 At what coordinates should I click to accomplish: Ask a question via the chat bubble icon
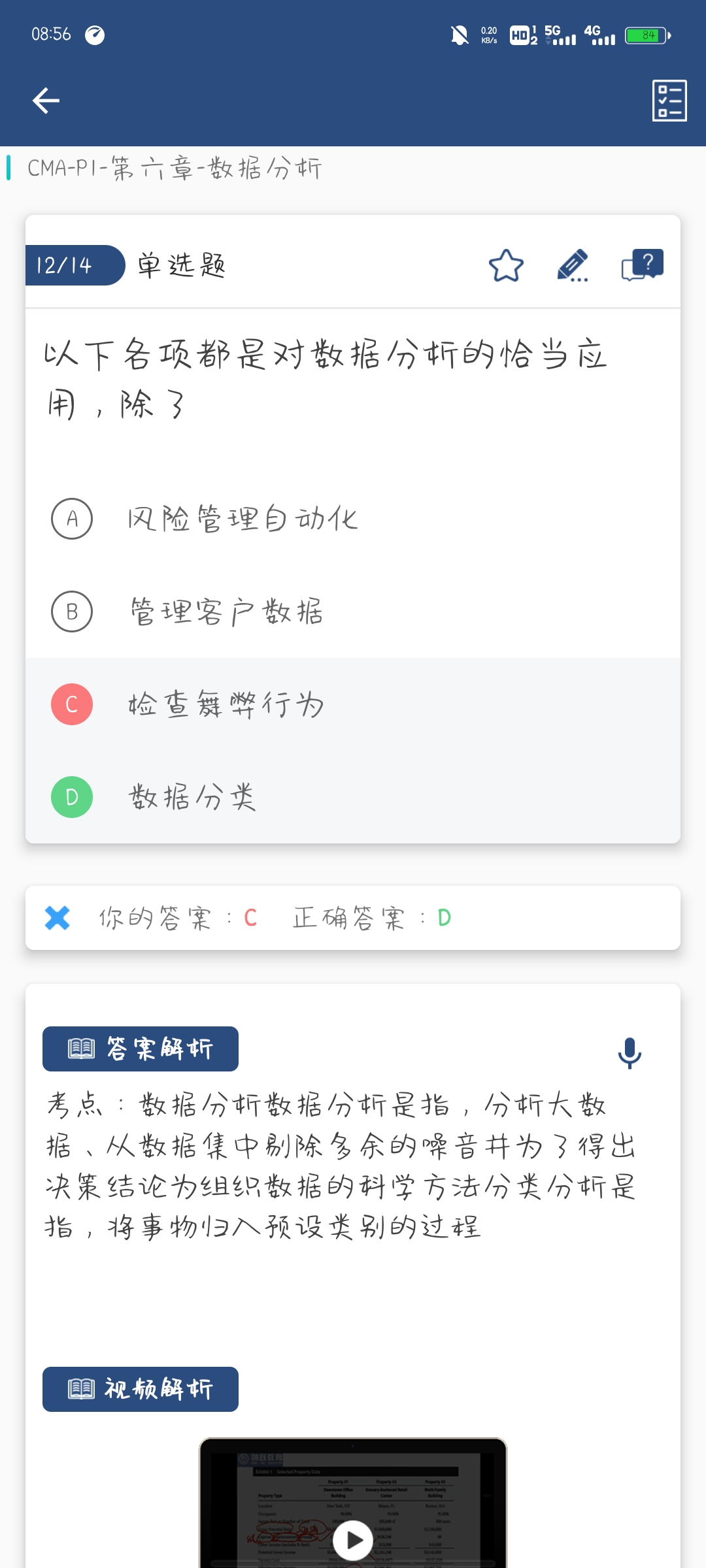(642, 266)
